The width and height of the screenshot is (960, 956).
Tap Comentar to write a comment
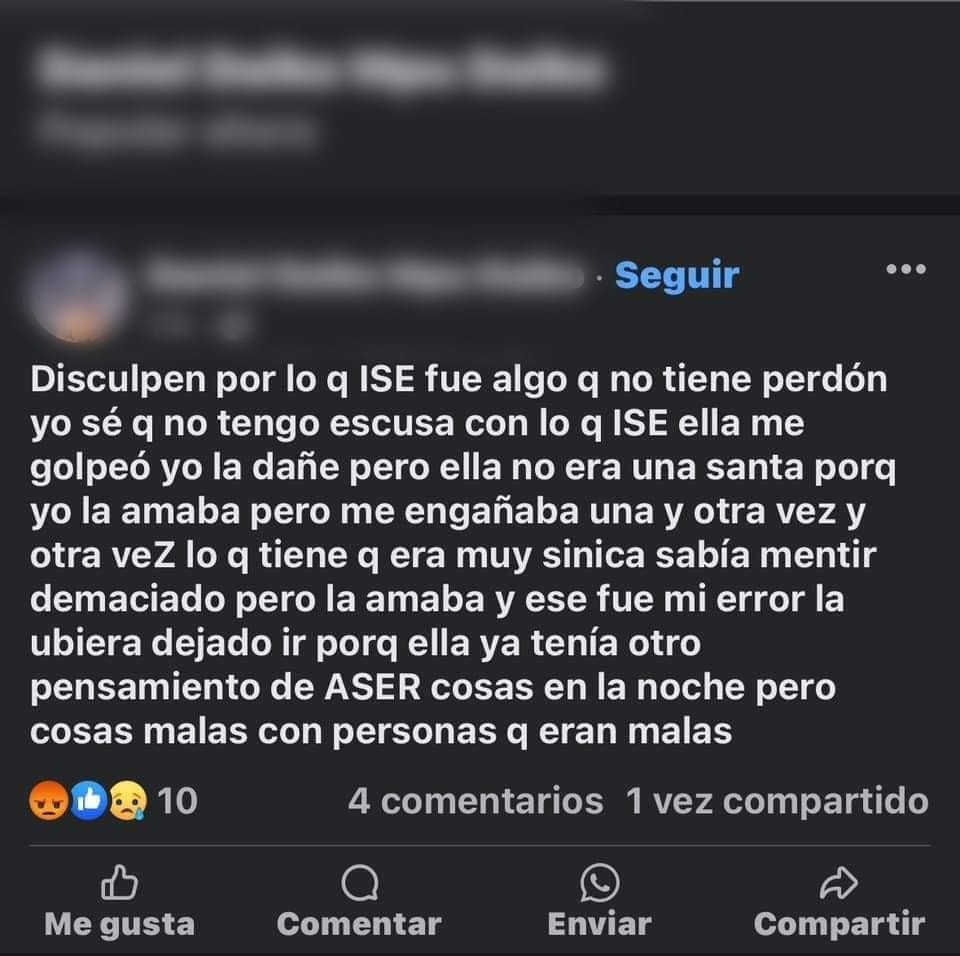click(x=358, y=903)
